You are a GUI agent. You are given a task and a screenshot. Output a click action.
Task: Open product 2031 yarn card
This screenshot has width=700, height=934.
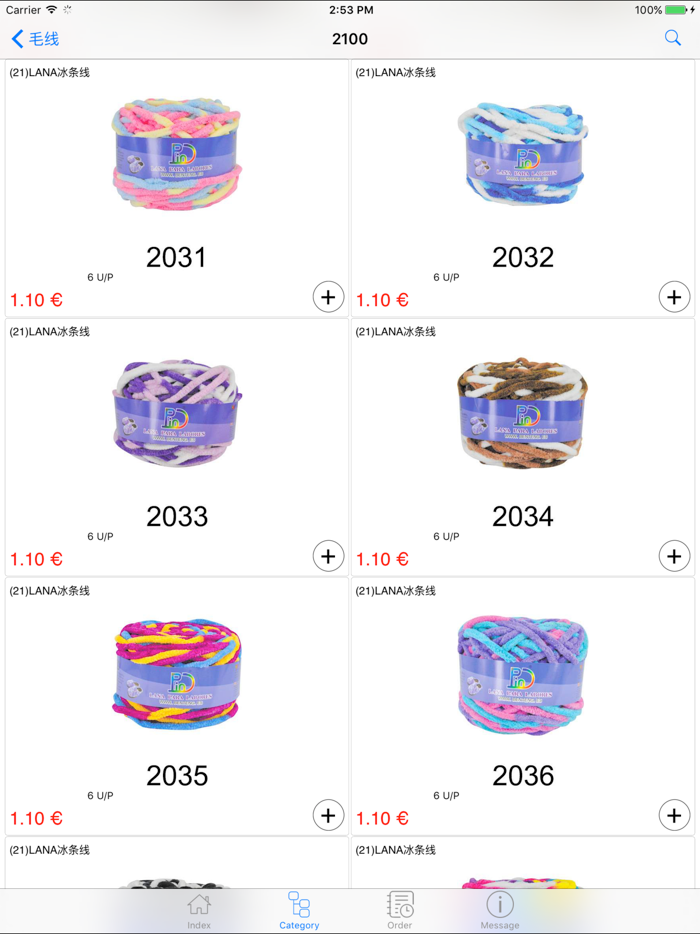(176, 150)
